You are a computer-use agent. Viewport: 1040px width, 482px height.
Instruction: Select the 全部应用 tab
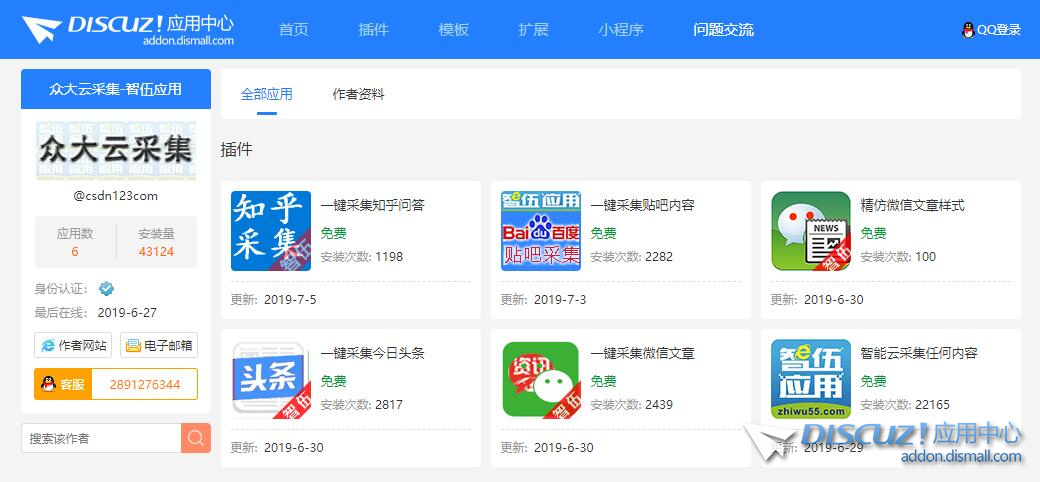[x=267, y=95]
